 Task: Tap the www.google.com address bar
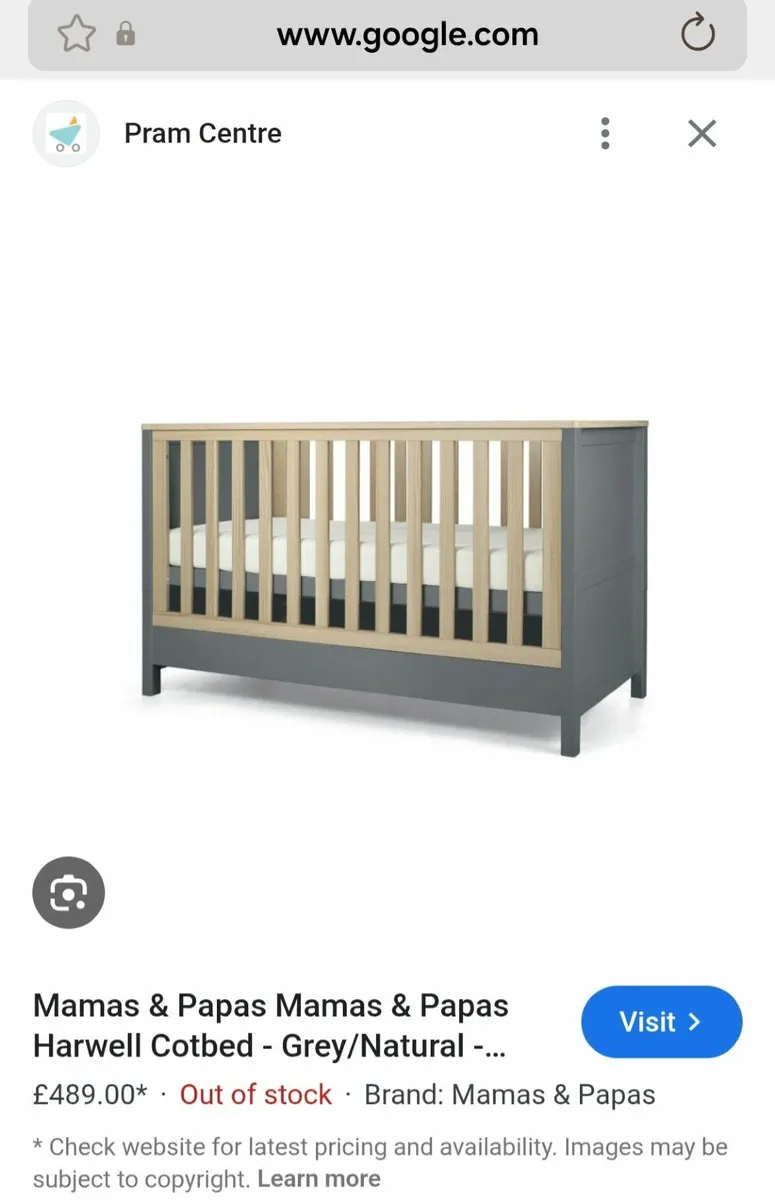(405, 33)
